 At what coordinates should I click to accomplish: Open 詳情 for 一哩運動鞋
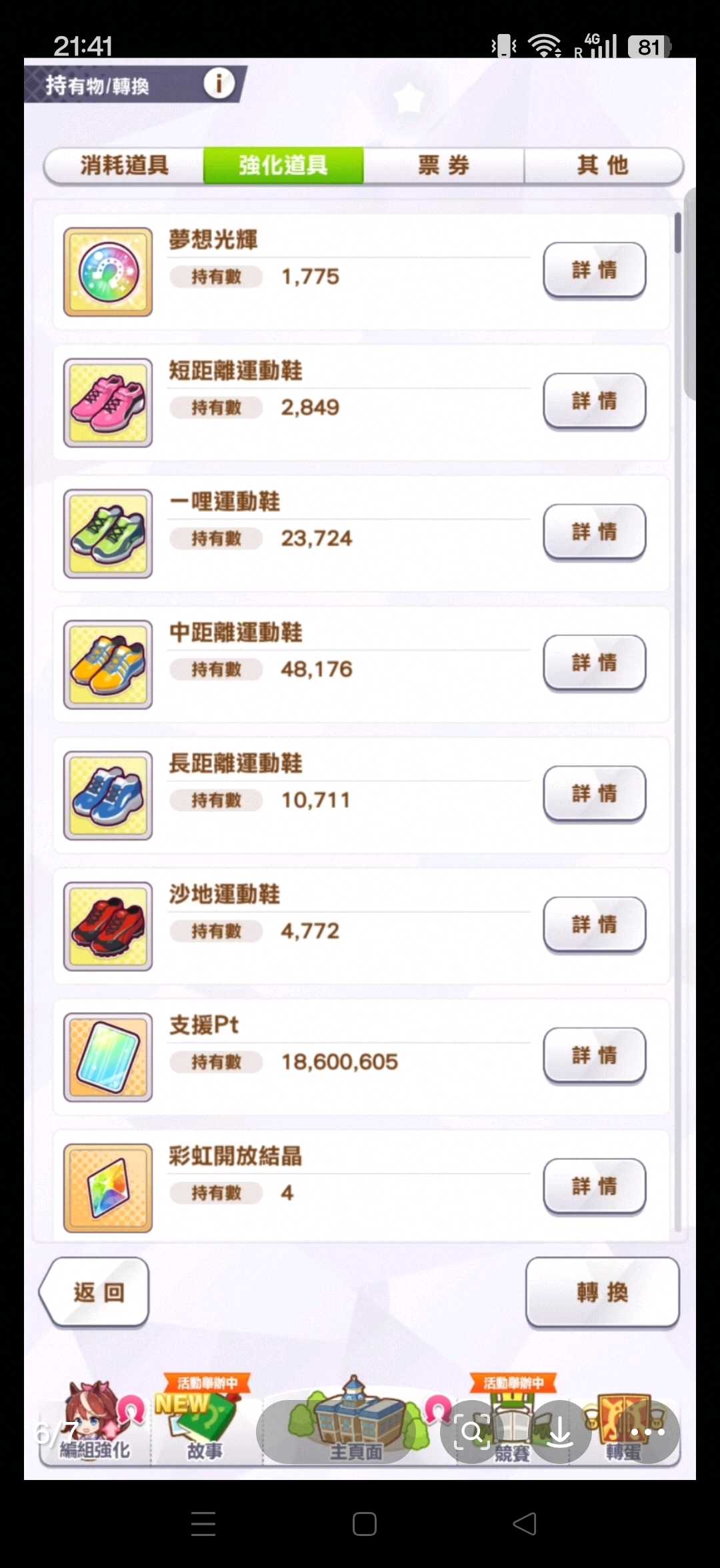click(594, 532)
